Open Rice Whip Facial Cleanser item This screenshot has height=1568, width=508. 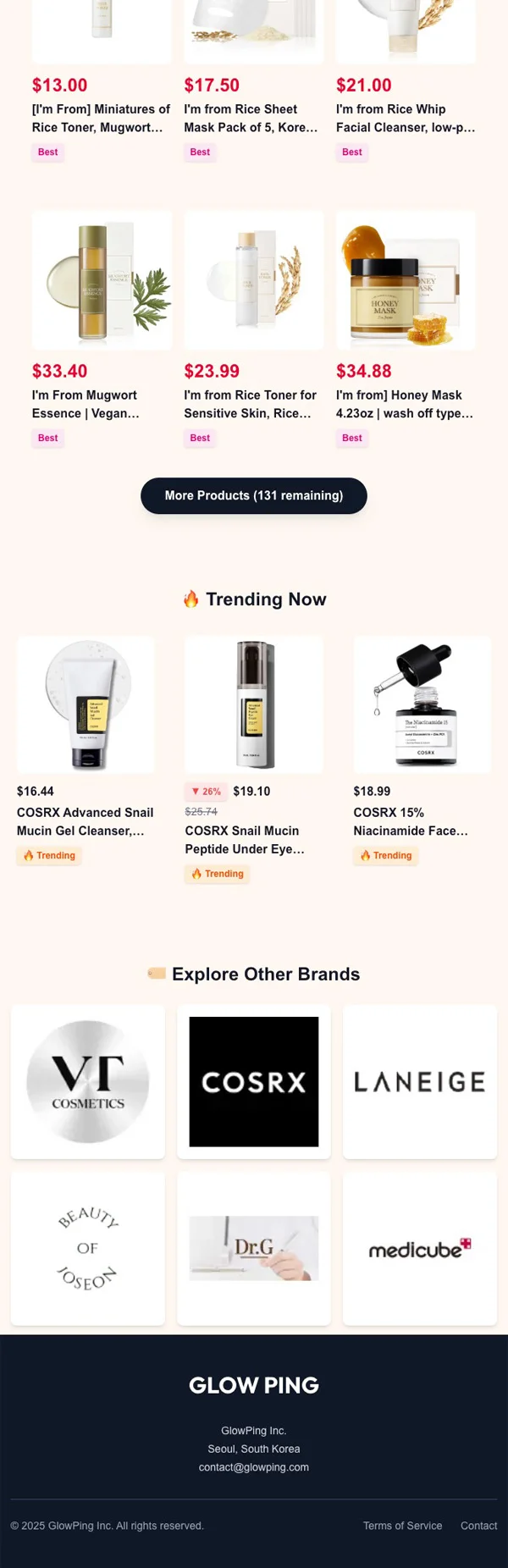click(406, 118)
